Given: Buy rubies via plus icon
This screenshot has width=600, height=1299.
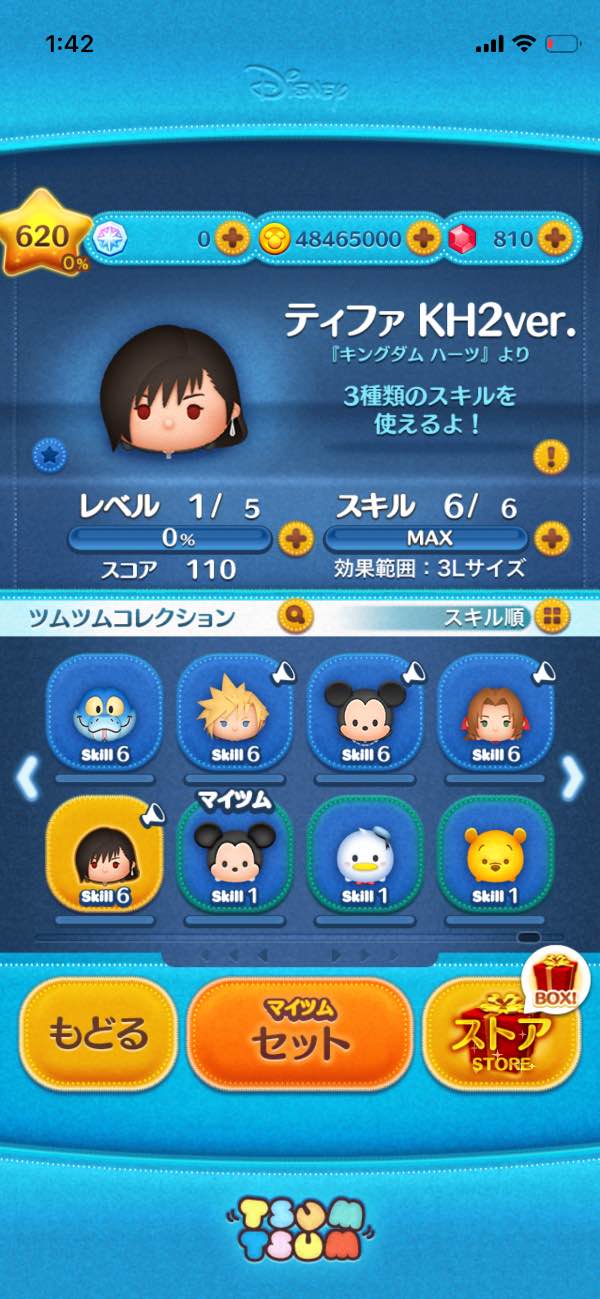Looking at the screenshot, I should (553, 238).
